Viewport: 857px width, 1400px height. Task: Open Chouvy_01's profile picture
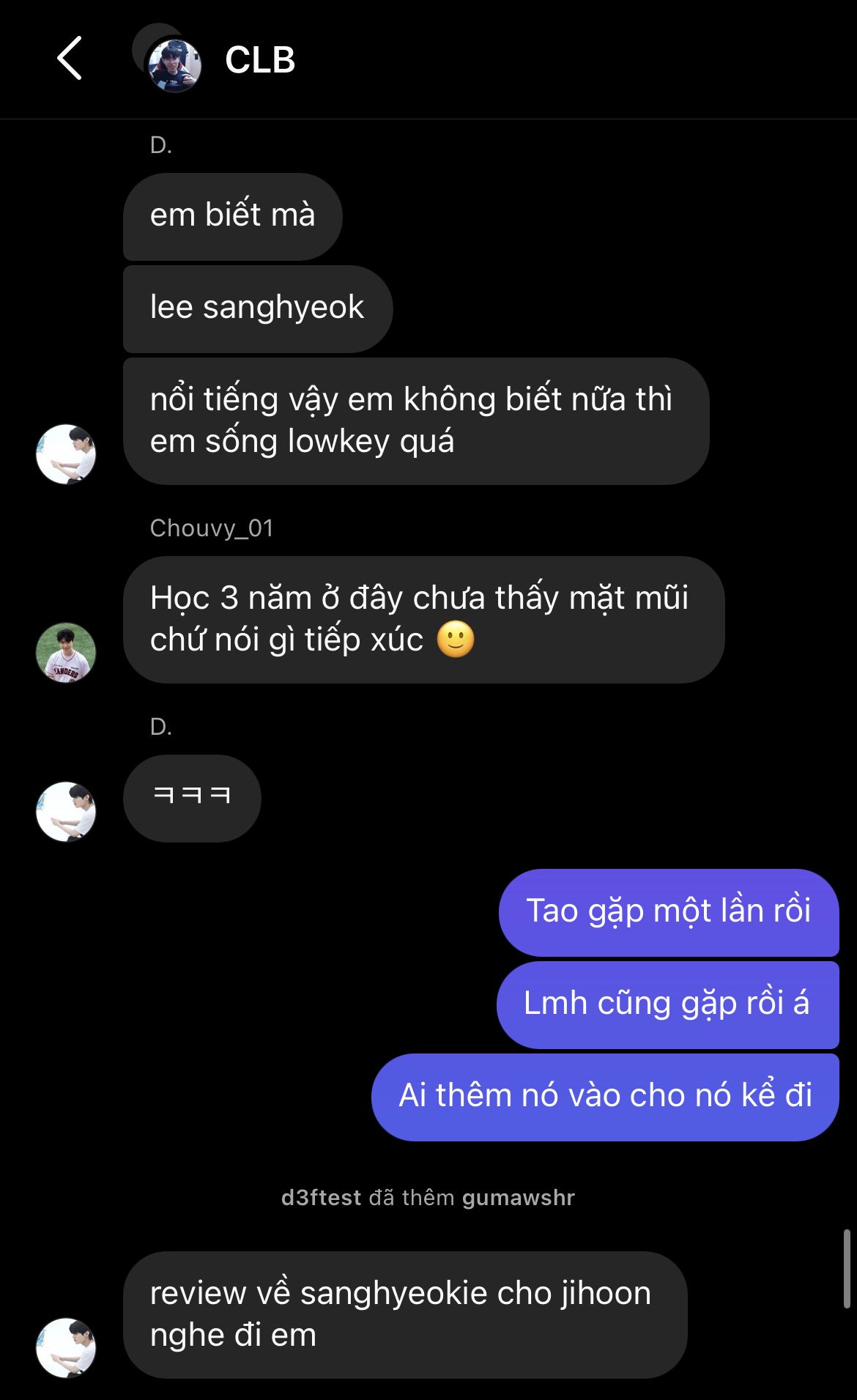pos(66,653)
